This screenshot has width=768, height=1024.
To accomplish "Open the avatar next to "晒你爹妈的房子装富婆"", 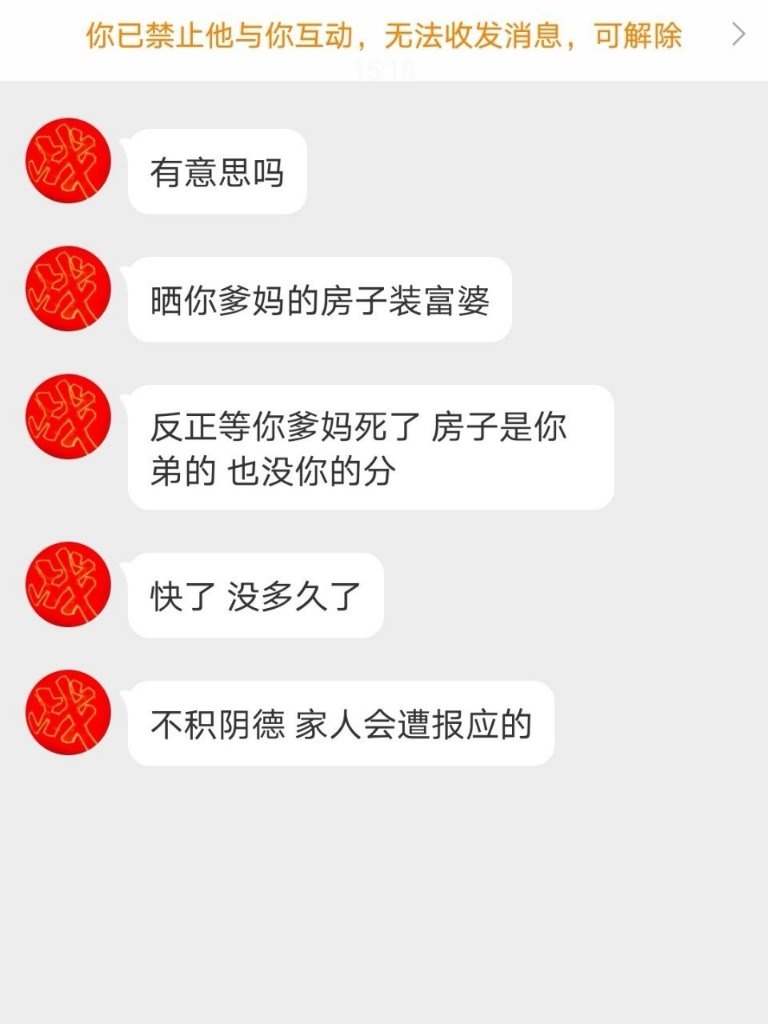I will (x=68, y=289).
